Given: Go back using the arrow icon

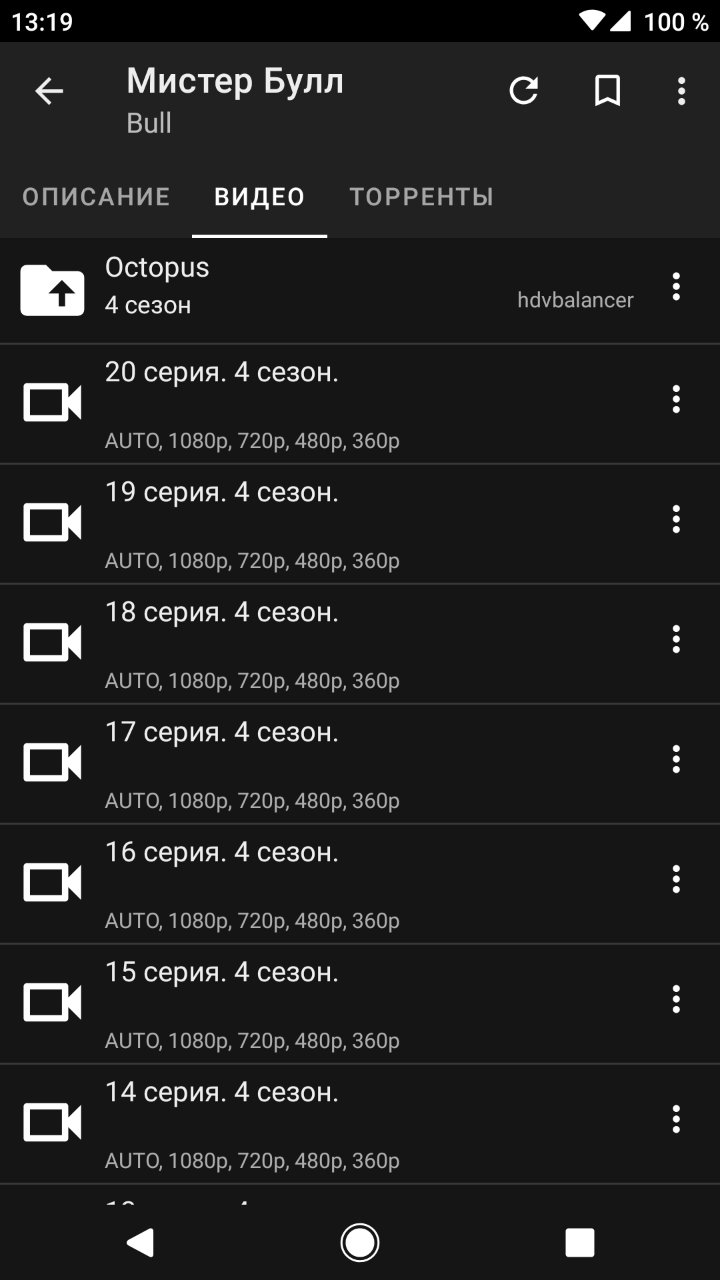Looking at the screenshot, I should [x=49, y=92].
